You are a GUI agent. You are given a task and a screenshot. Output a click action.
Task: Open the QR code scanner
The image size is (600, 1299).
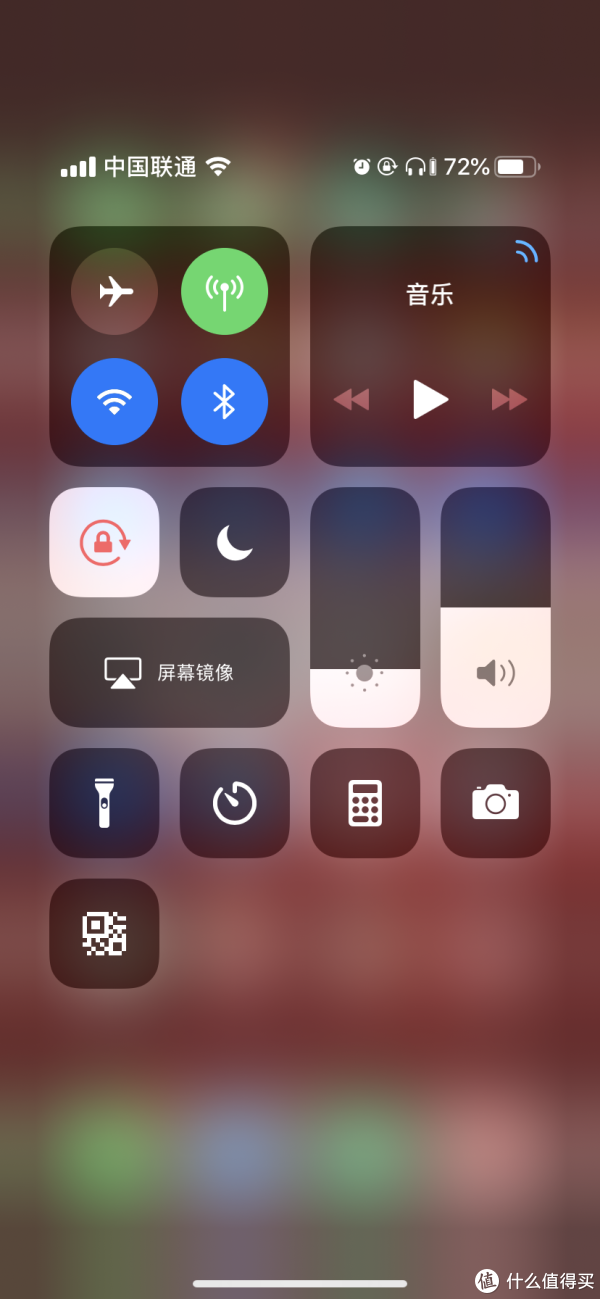point(104,933)
